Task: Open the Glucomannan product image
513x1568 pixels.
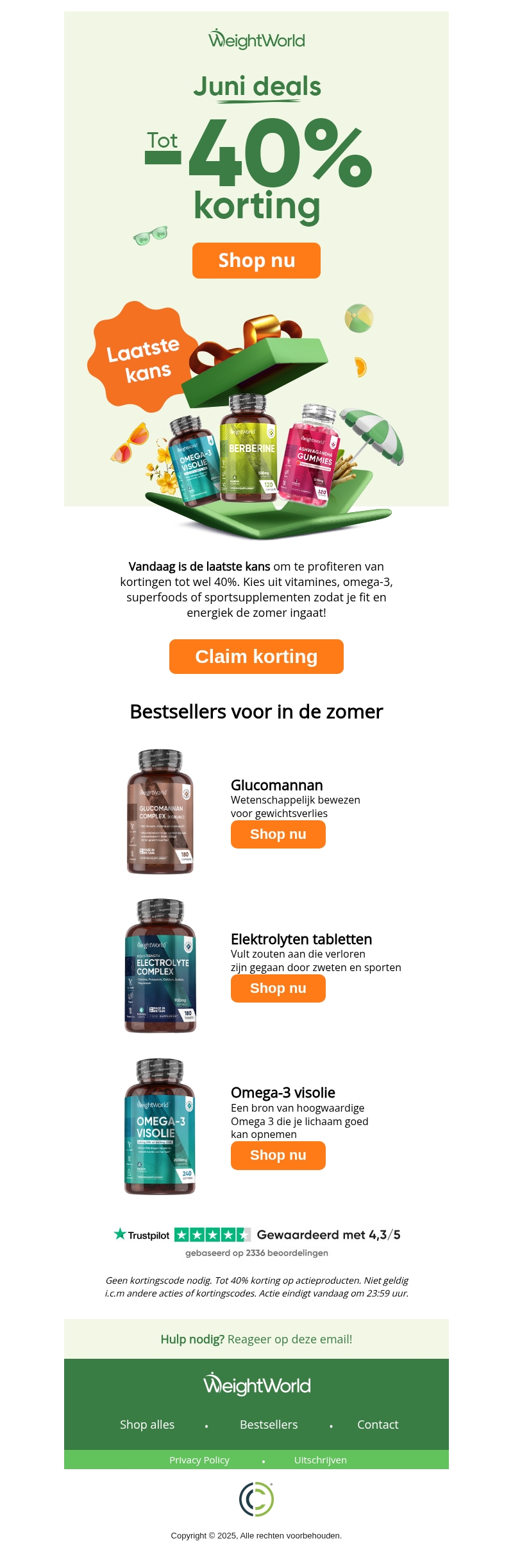Action: click(x=160, y=811)
